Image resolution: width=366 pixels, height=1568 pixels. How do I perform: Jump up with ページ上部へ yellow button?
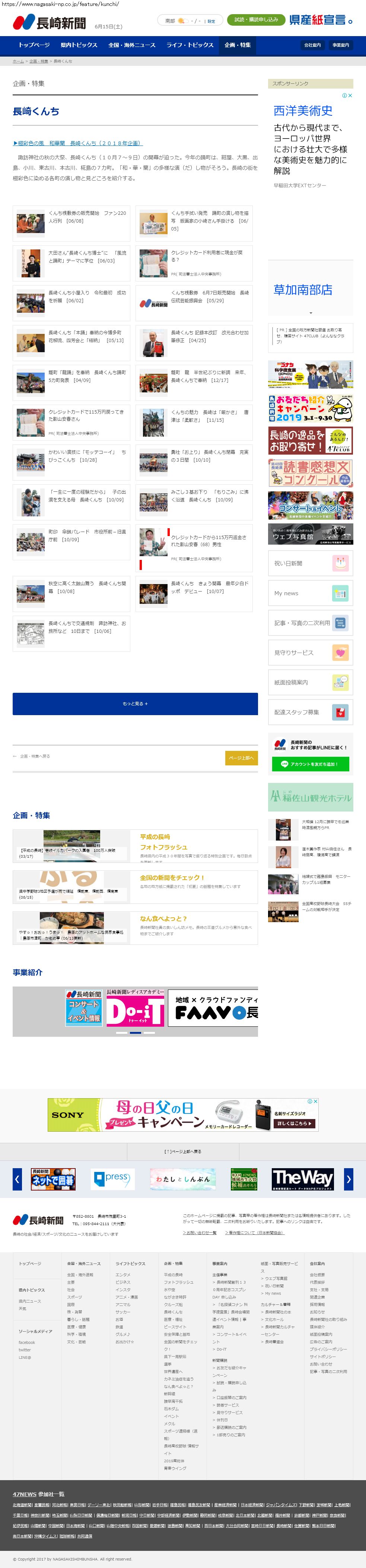pyautogui.click(x=241, y=758)
